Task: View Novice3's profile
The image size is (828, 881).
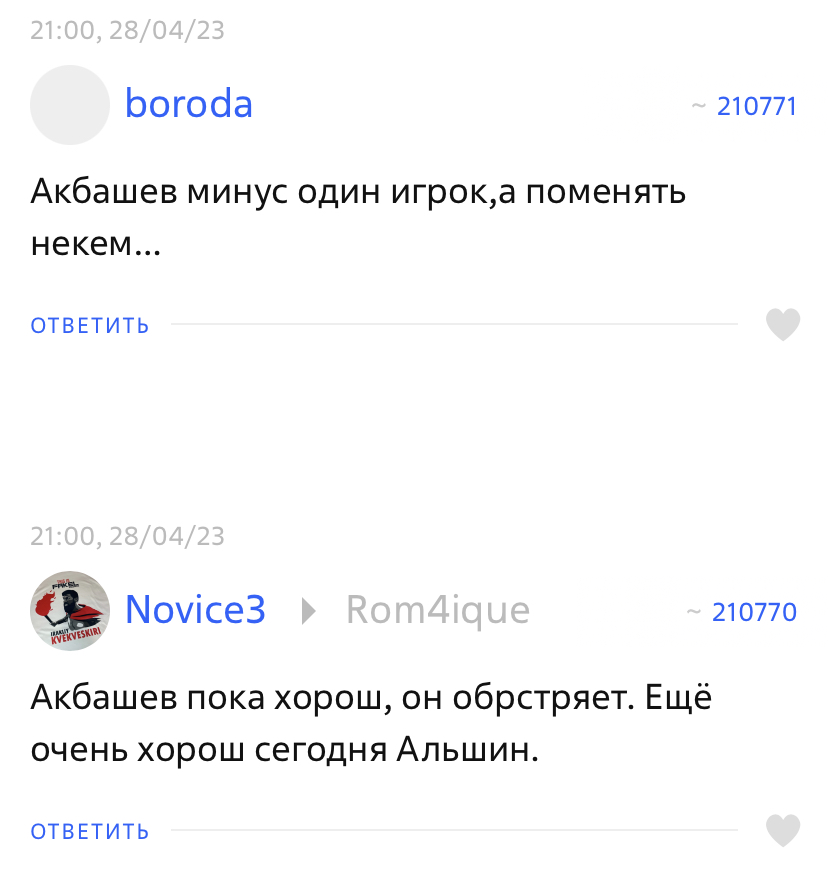Action: point(195,609)
